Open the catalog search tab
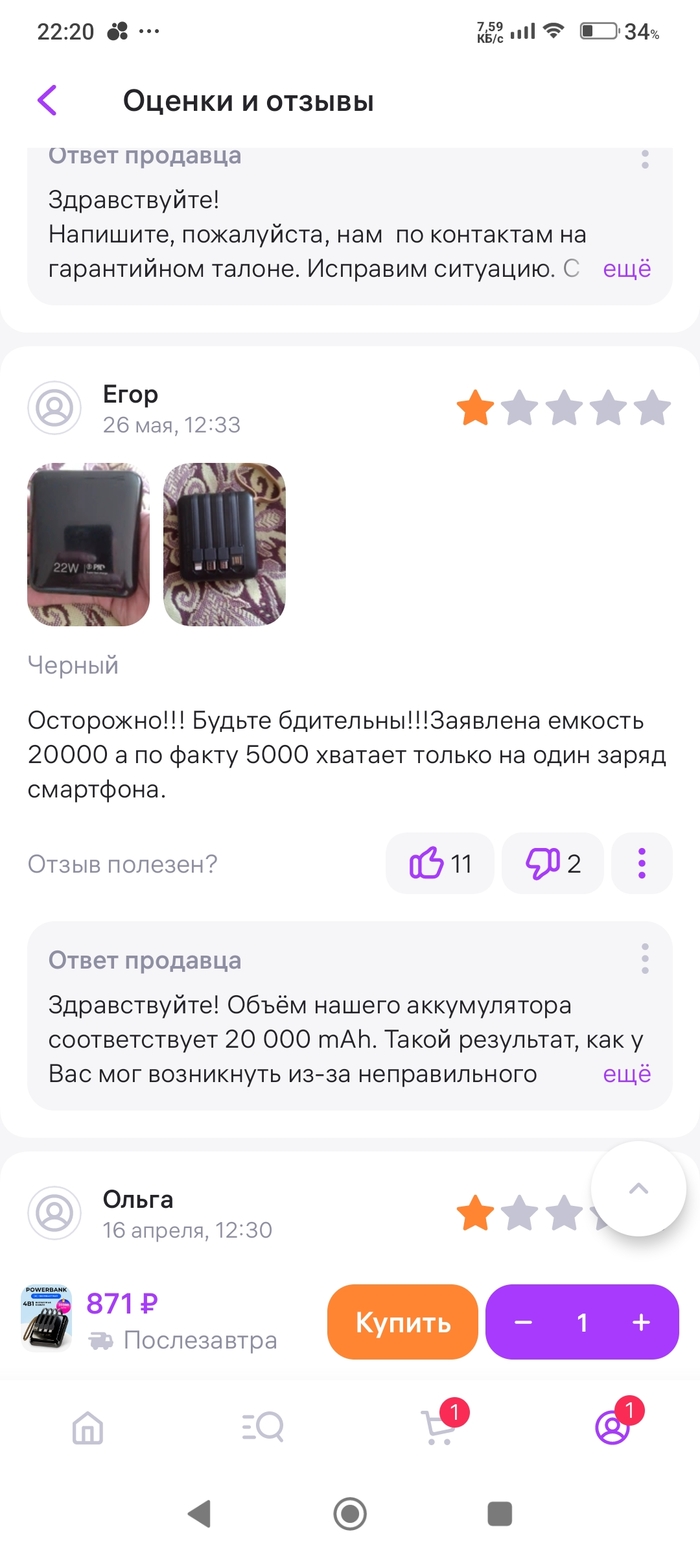 pyautogui.click(x=263, y=1428)
